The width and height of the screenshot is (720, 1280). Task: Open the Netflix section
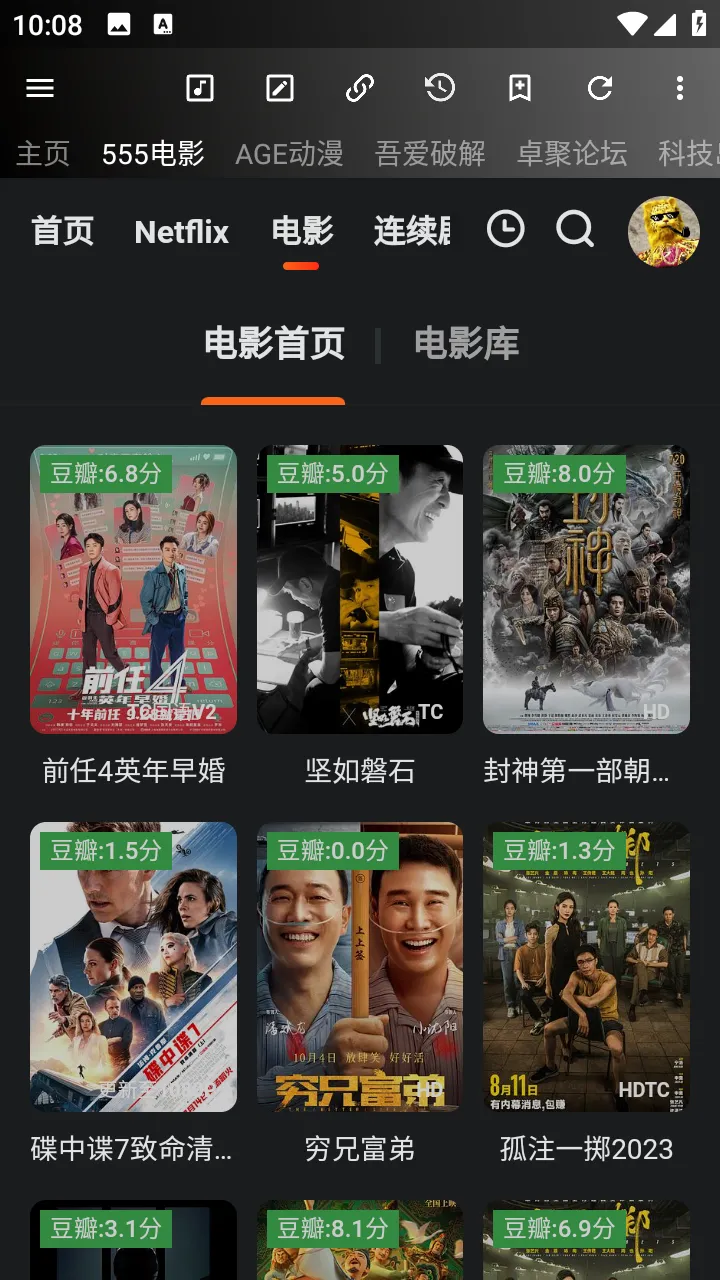182,231
